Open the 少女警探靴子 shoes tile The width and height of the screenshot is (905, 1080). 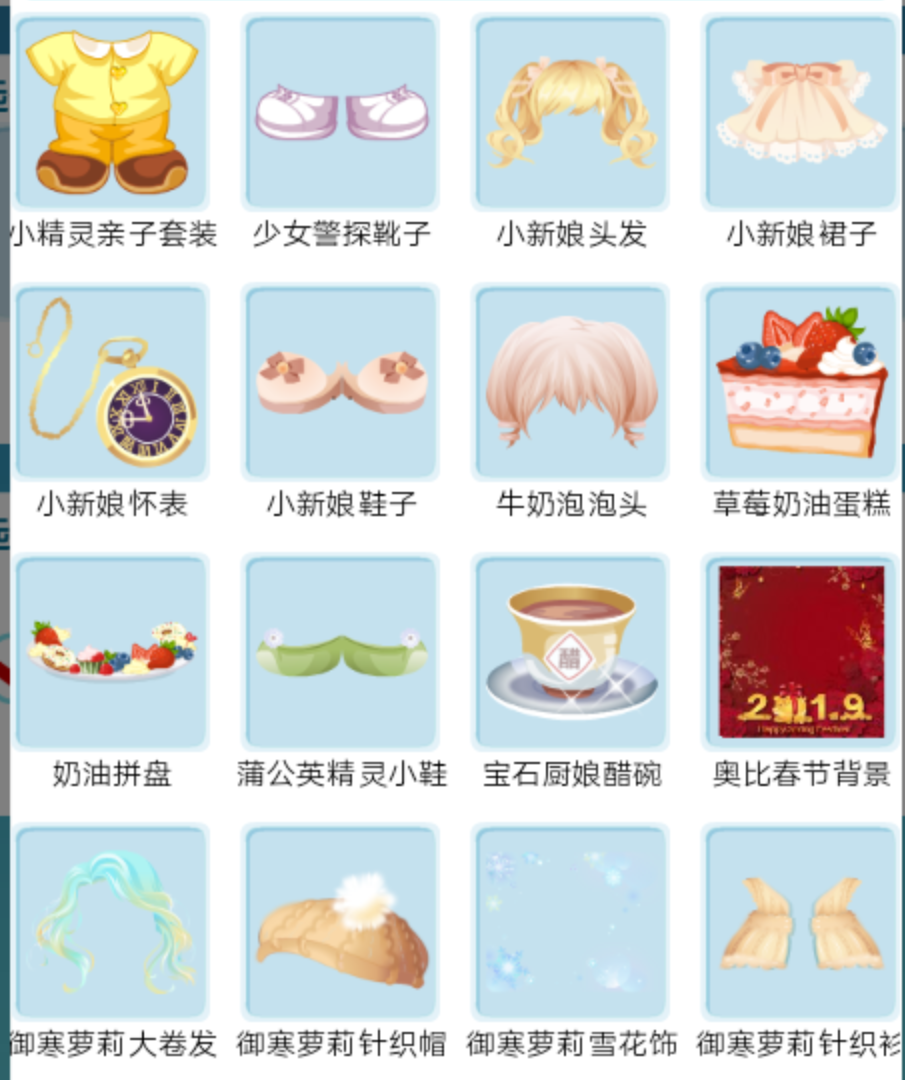pyautogui.click(x=341, y=112)
